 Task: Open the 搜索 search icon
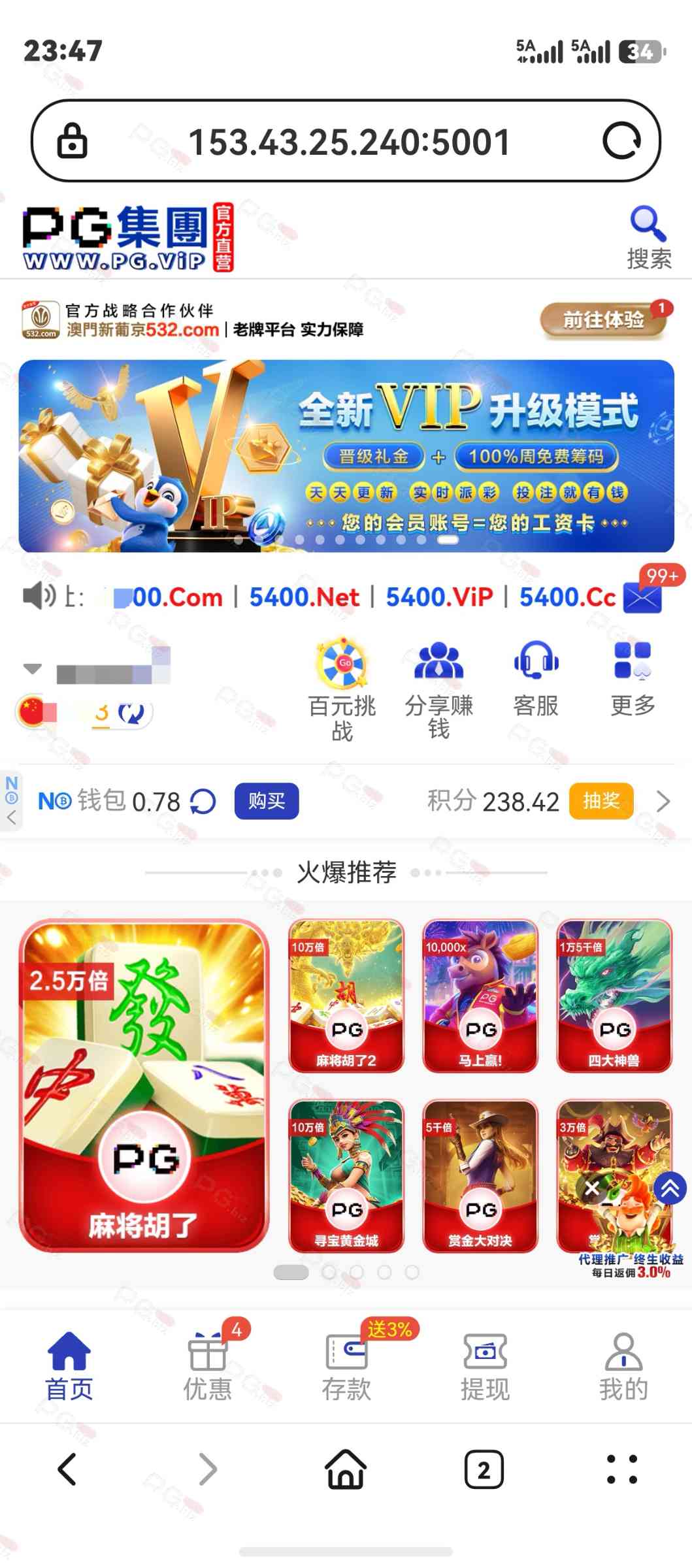648,238
